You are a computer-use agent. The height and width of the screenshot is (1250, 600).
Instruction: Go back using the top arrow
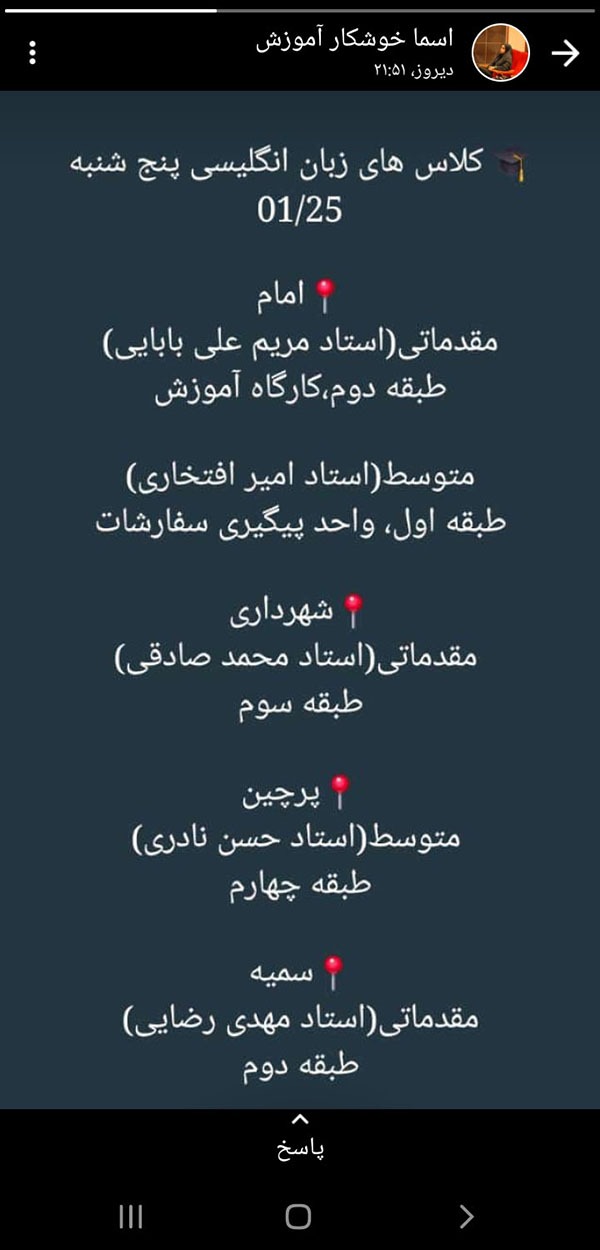[565, 53]
